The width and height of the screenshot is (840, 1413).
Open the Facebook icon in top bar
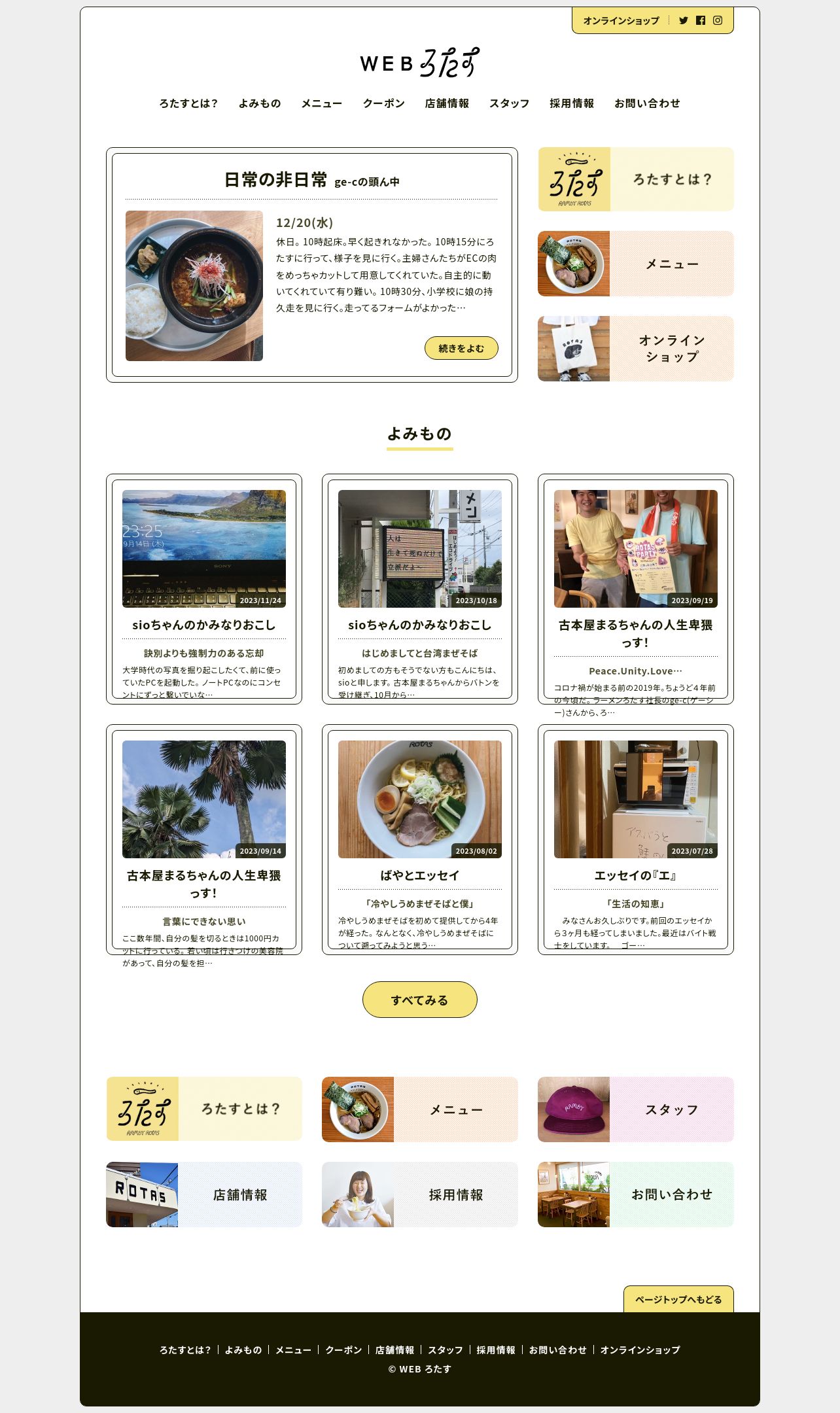(x=701, y=20)
